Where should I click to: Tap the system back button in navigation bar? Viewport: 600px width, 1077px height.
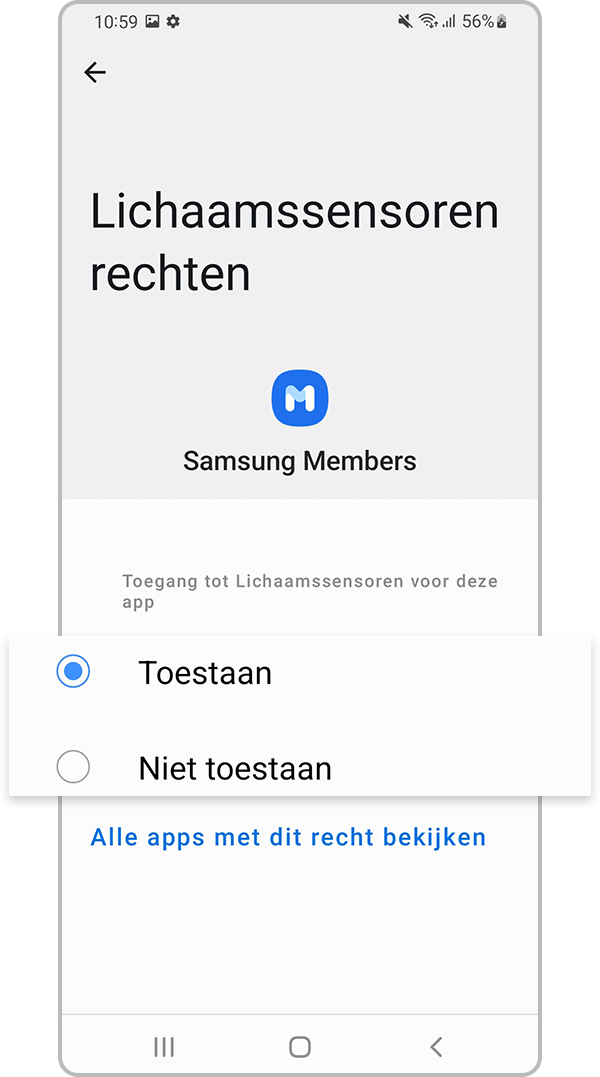(436, 1047)
